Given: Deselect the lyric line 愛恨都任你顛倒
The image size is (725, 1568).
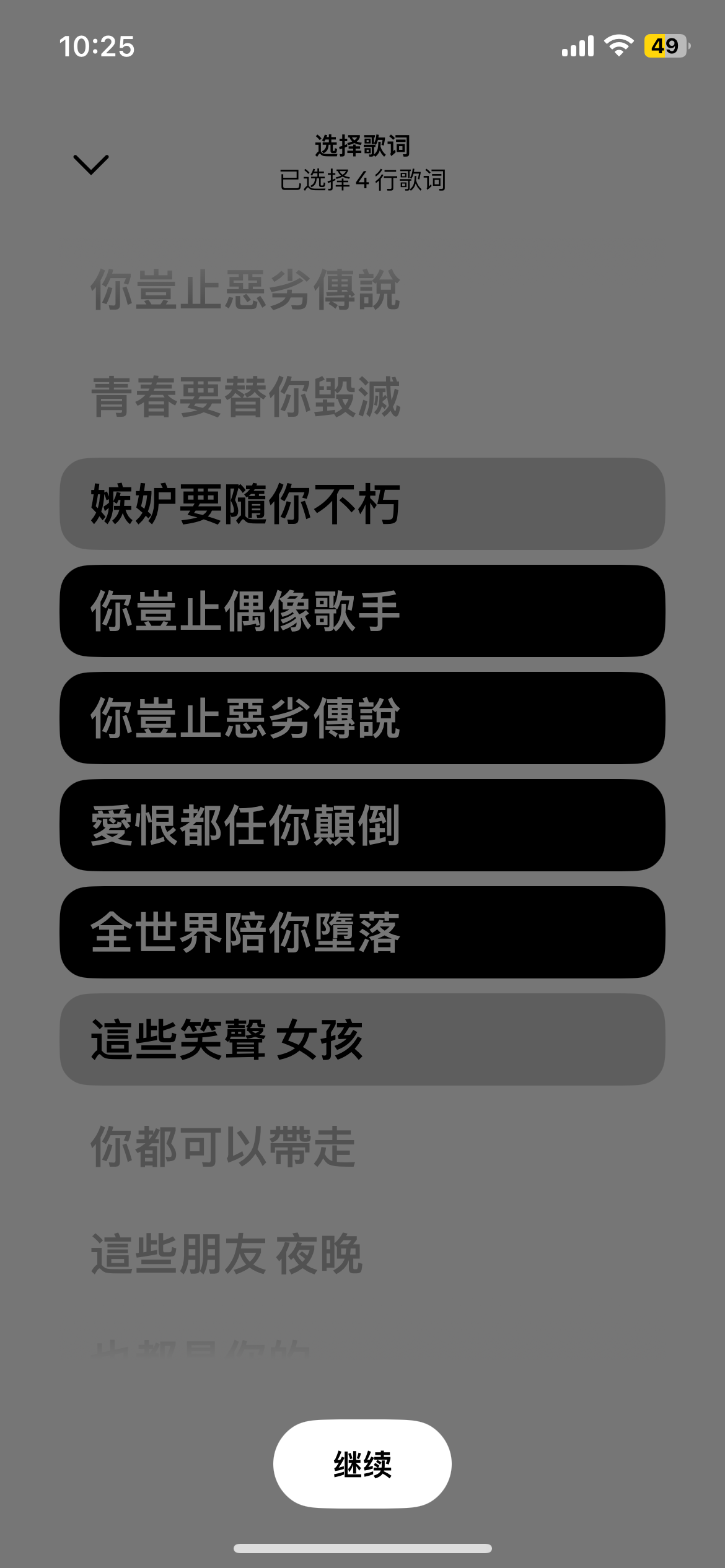Looking at the screenshot, I should pyautogui.click(x=362, y=825).
